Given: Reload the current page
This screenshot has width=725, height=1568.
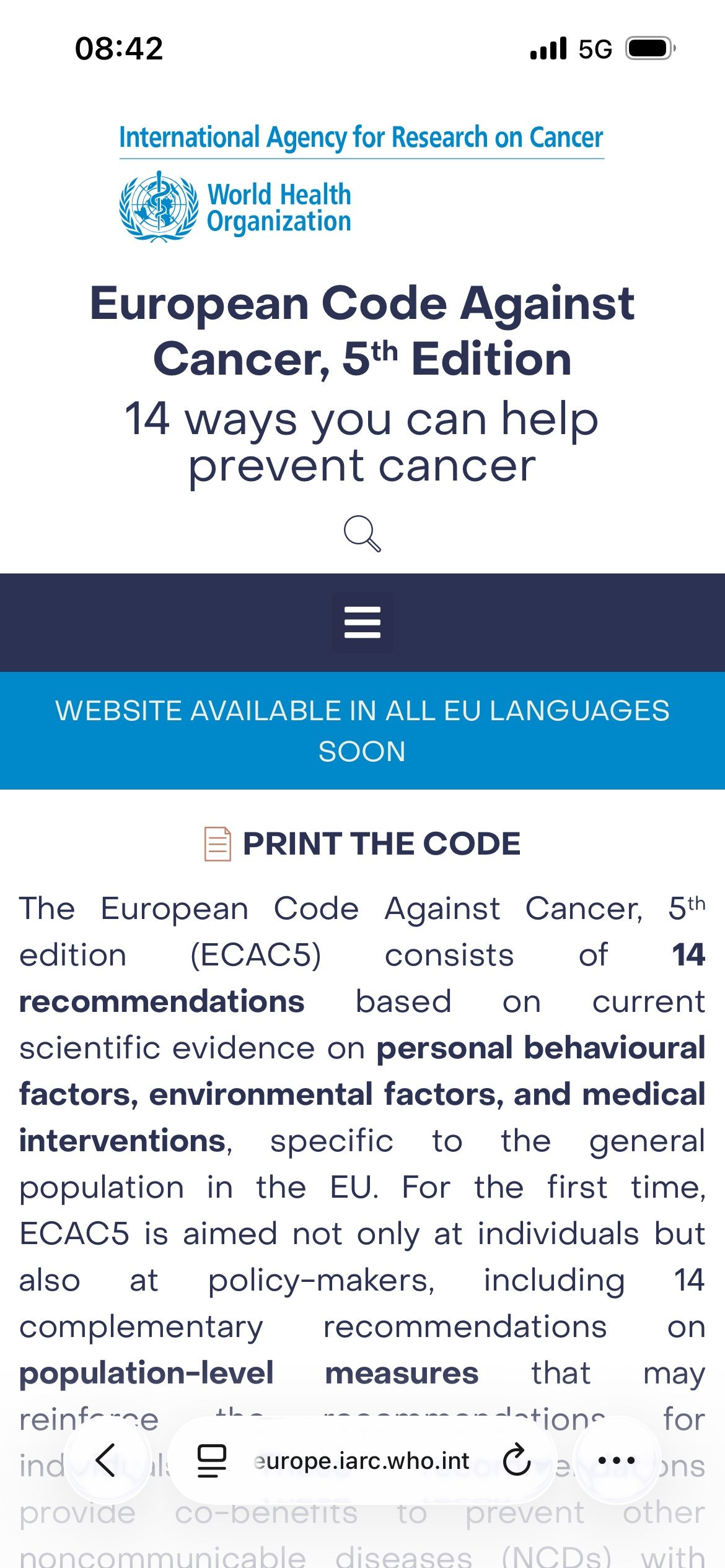Looking at the screenshot, I should click(x=516, y=1460).
